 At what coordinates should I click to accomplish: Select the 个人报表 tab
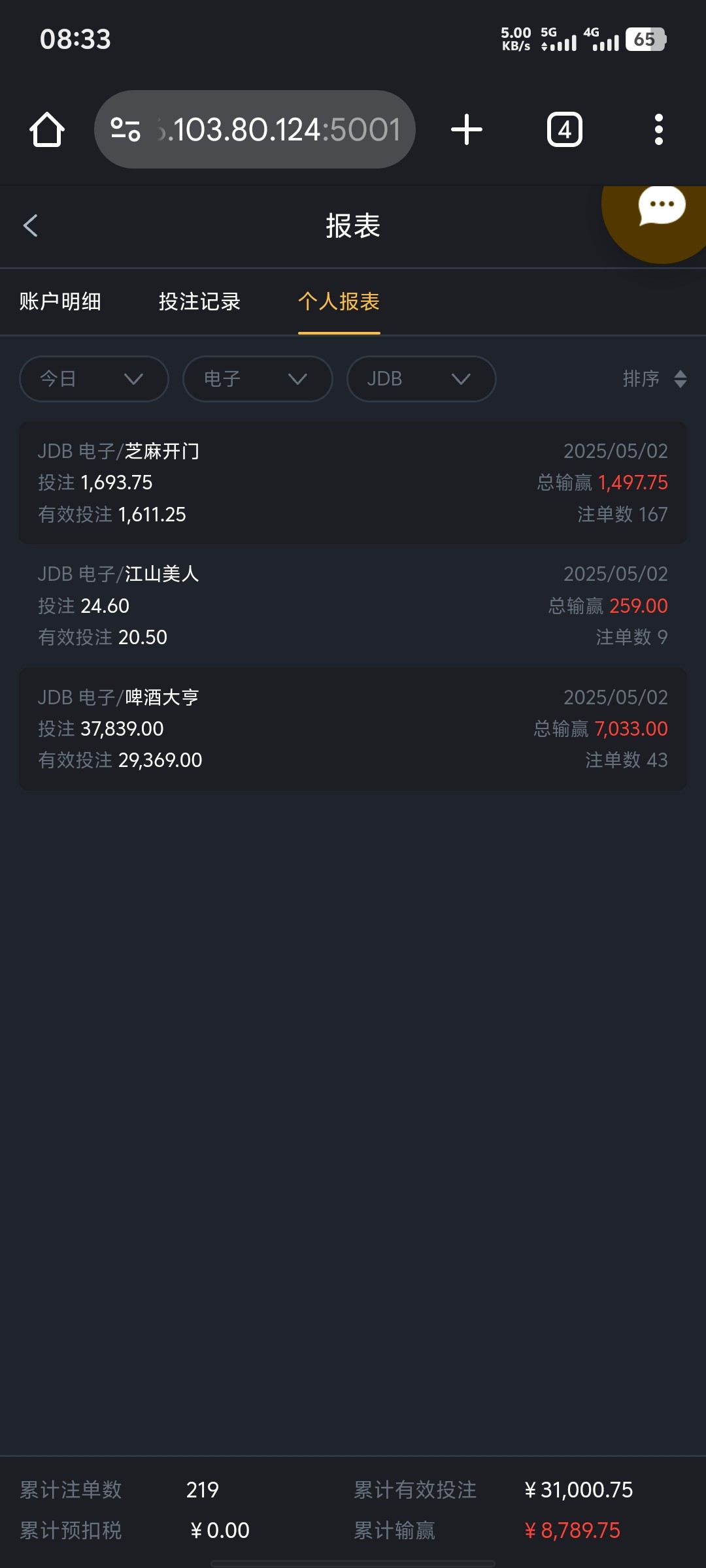pos(339,302)
